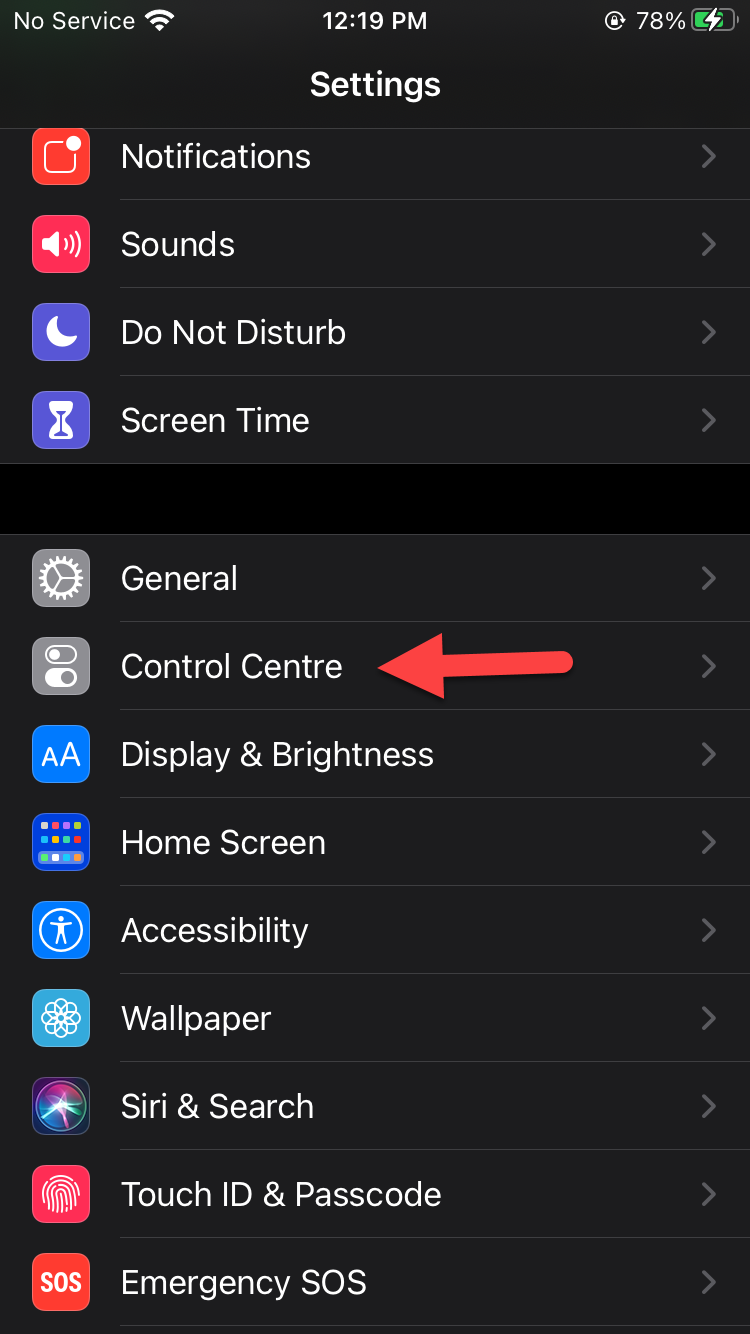Open Accessibility settings
Viewport: 750px width, 1334px height.
pyautogui.click(x=214, y=931)
